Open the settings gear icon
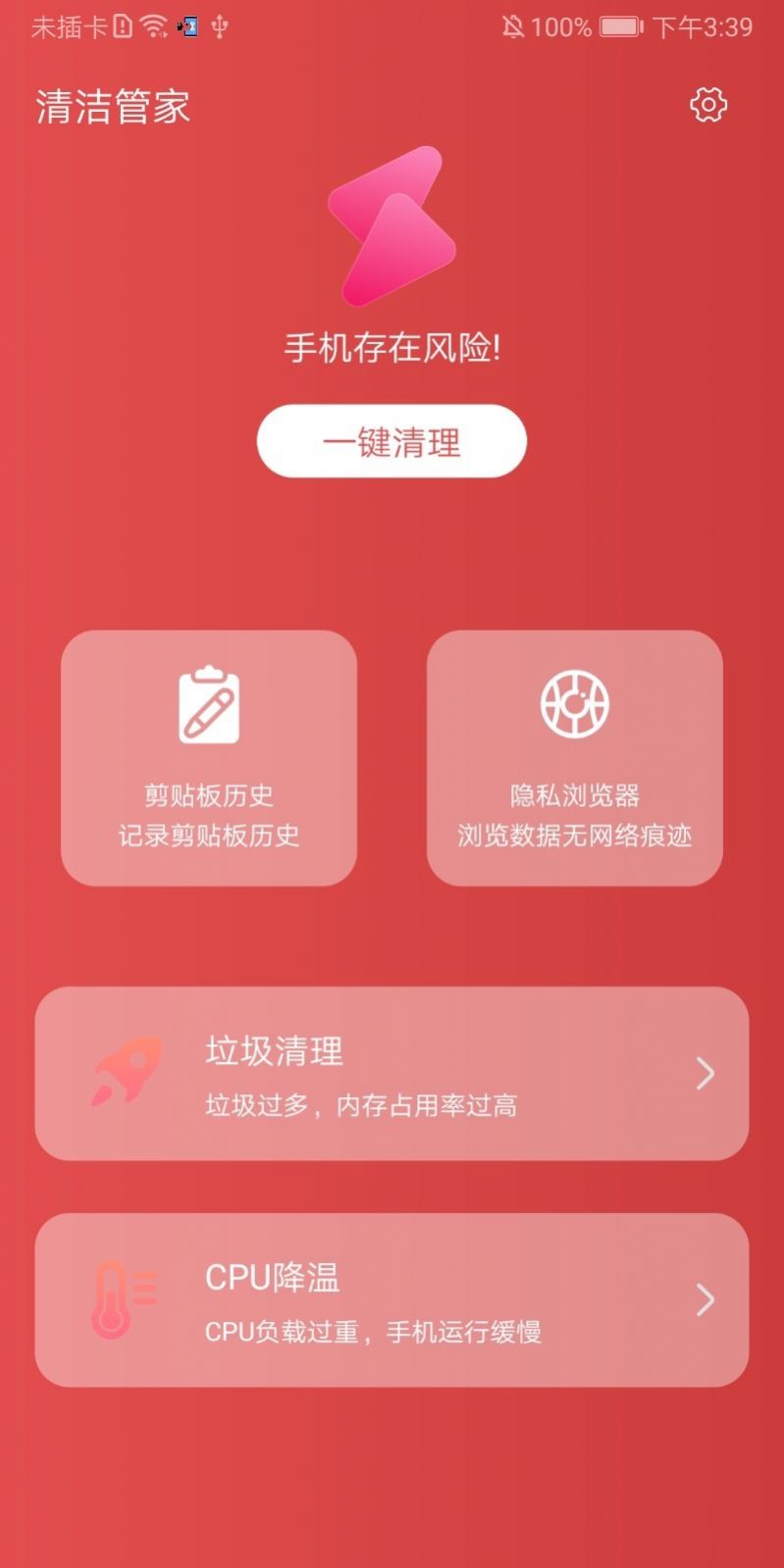The width and height of the screenshot is (784, 1568). coord(707,105)
